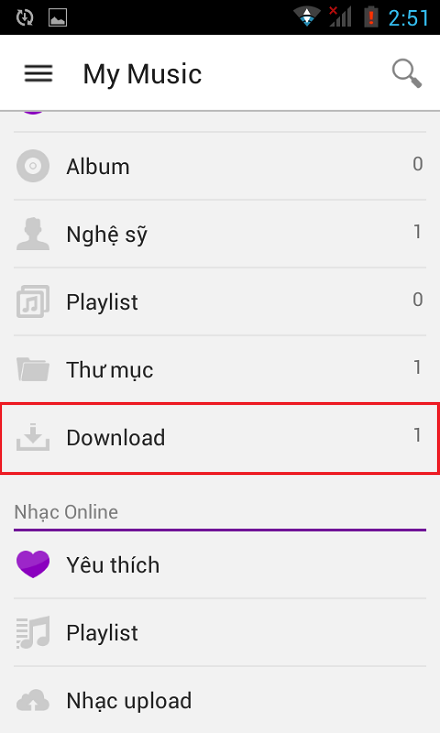Open Yêu thích favorites

(x=220, y=565)
